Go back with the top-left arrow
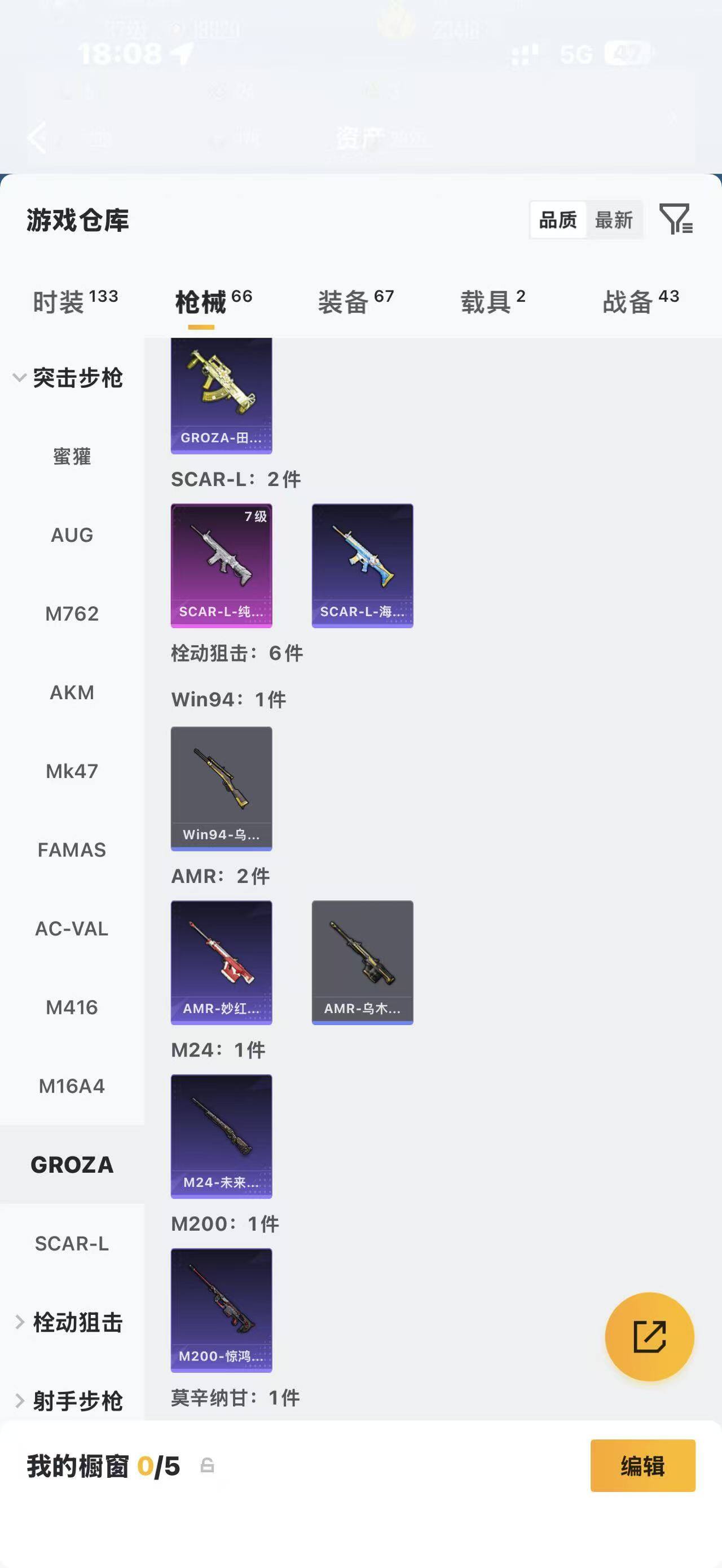The height and width of the screenshot is (1568, 722). [38, 137]
